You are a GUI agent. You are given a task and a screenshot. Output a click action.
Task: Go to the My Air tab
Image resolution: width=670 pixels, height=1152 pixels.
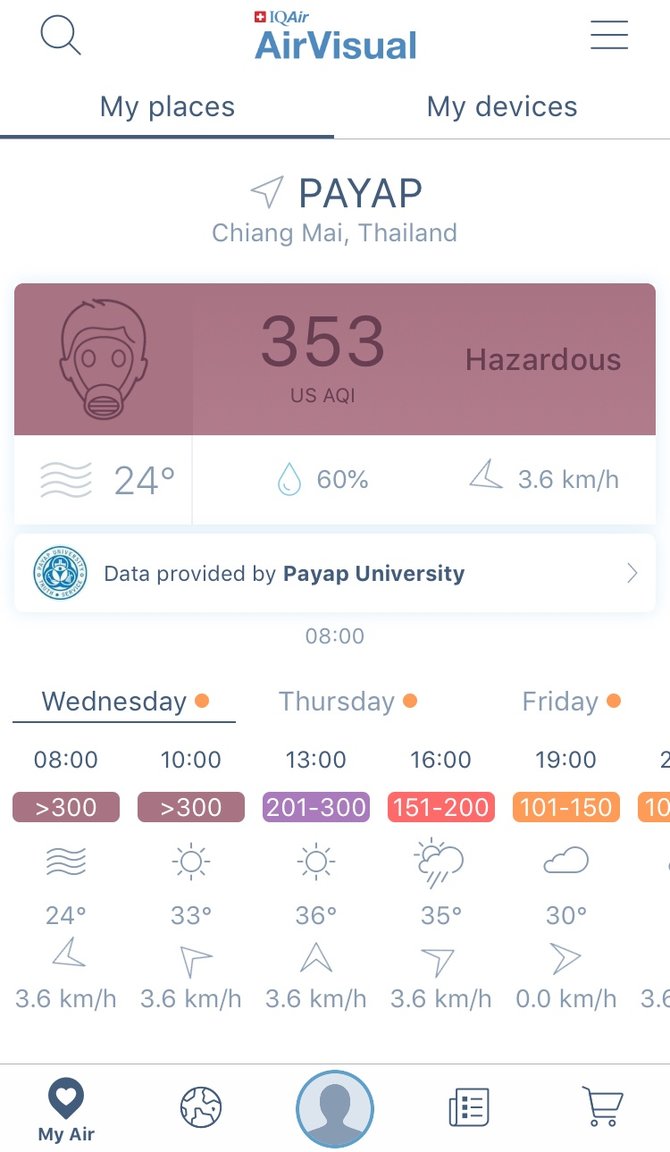(x=66, y=1110)
